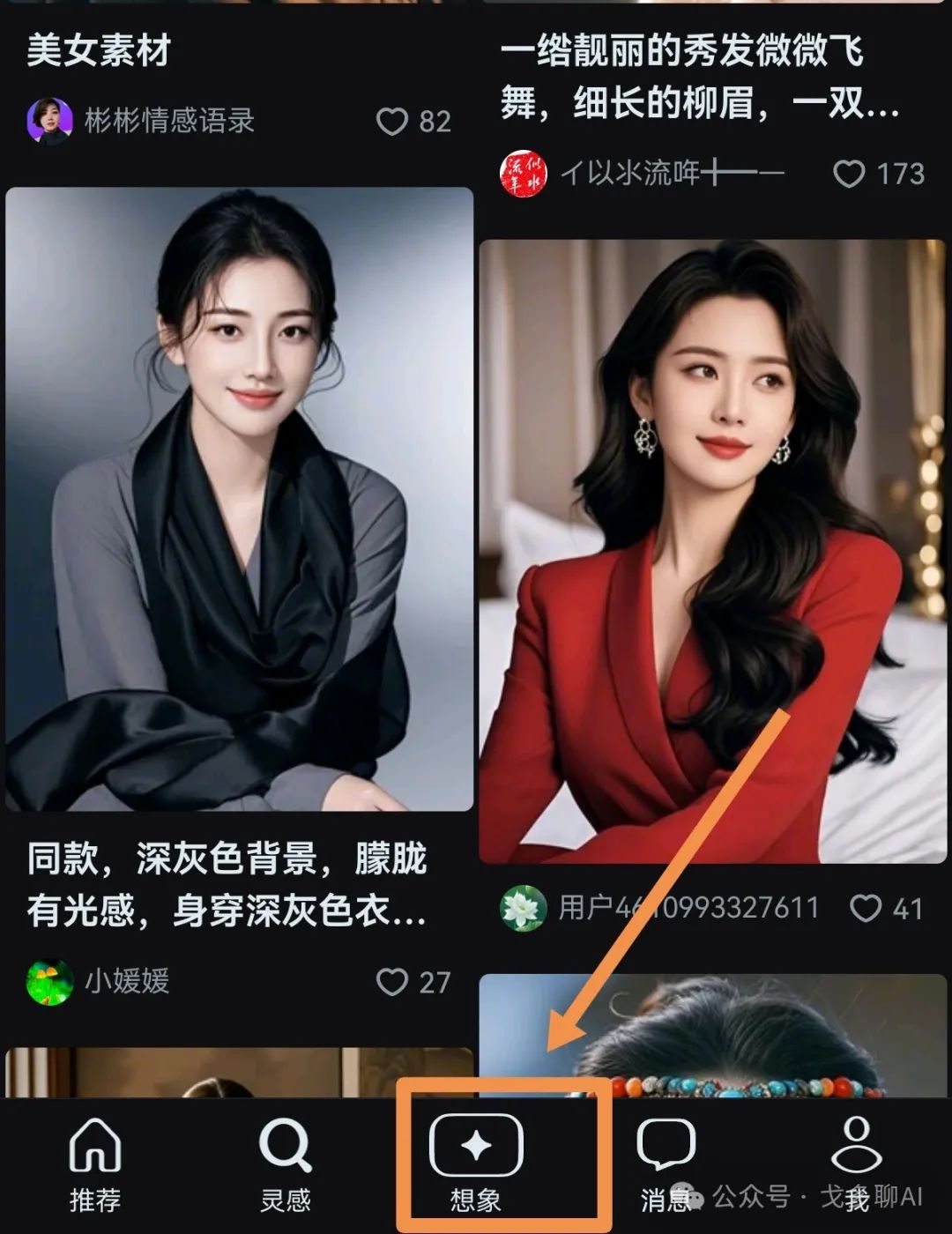Open the woman in red suit image
This screenshot has height=1234, width=952.
[x=711, y=551]
